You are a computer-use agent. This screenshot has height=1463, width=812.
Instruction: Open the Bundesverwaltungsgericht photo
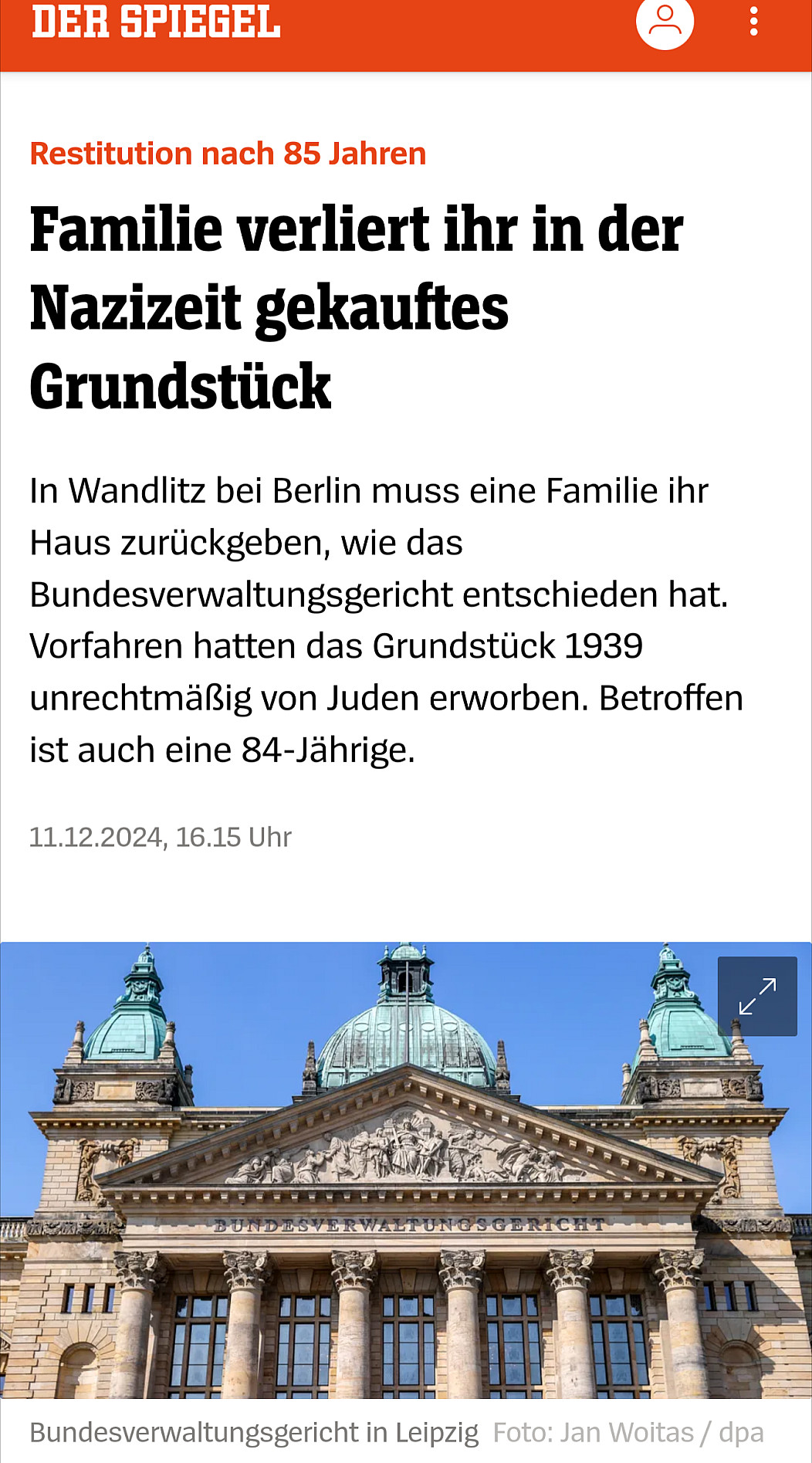[406, 1170]
